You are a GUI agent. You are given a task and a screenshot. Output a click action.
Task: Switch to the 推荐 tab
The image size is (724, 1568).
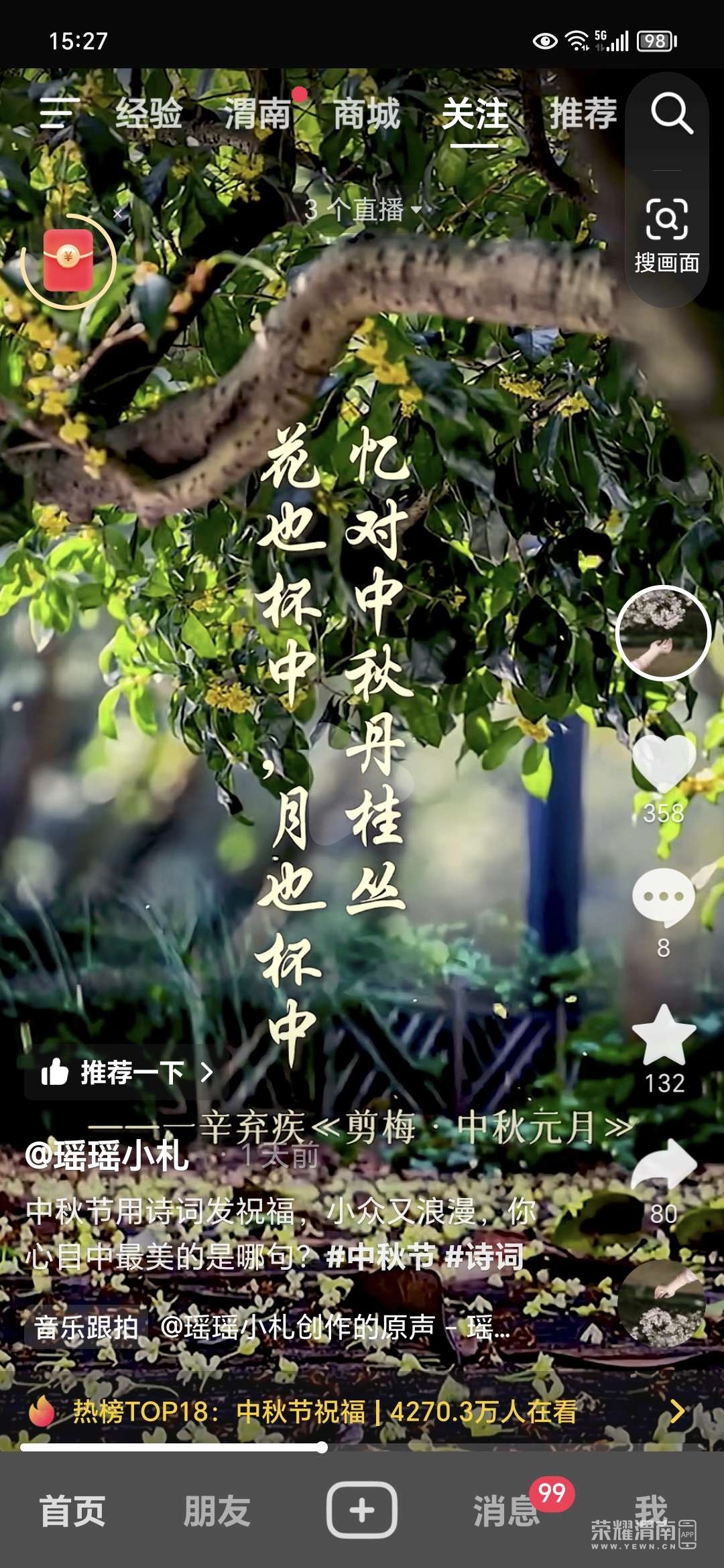[x=583, y=113]
